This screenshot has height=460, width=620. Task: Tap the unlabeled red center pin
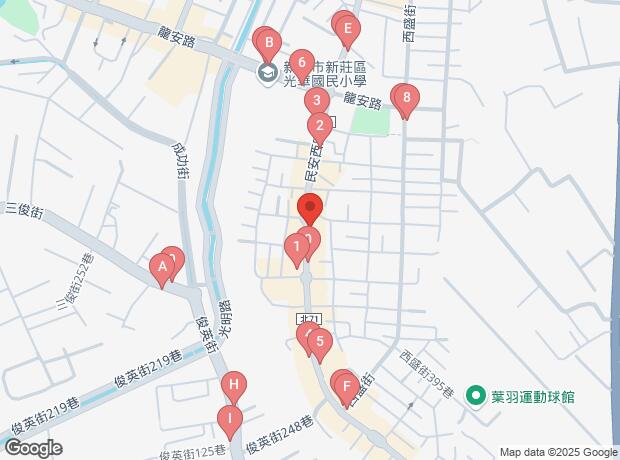[310, 210]
